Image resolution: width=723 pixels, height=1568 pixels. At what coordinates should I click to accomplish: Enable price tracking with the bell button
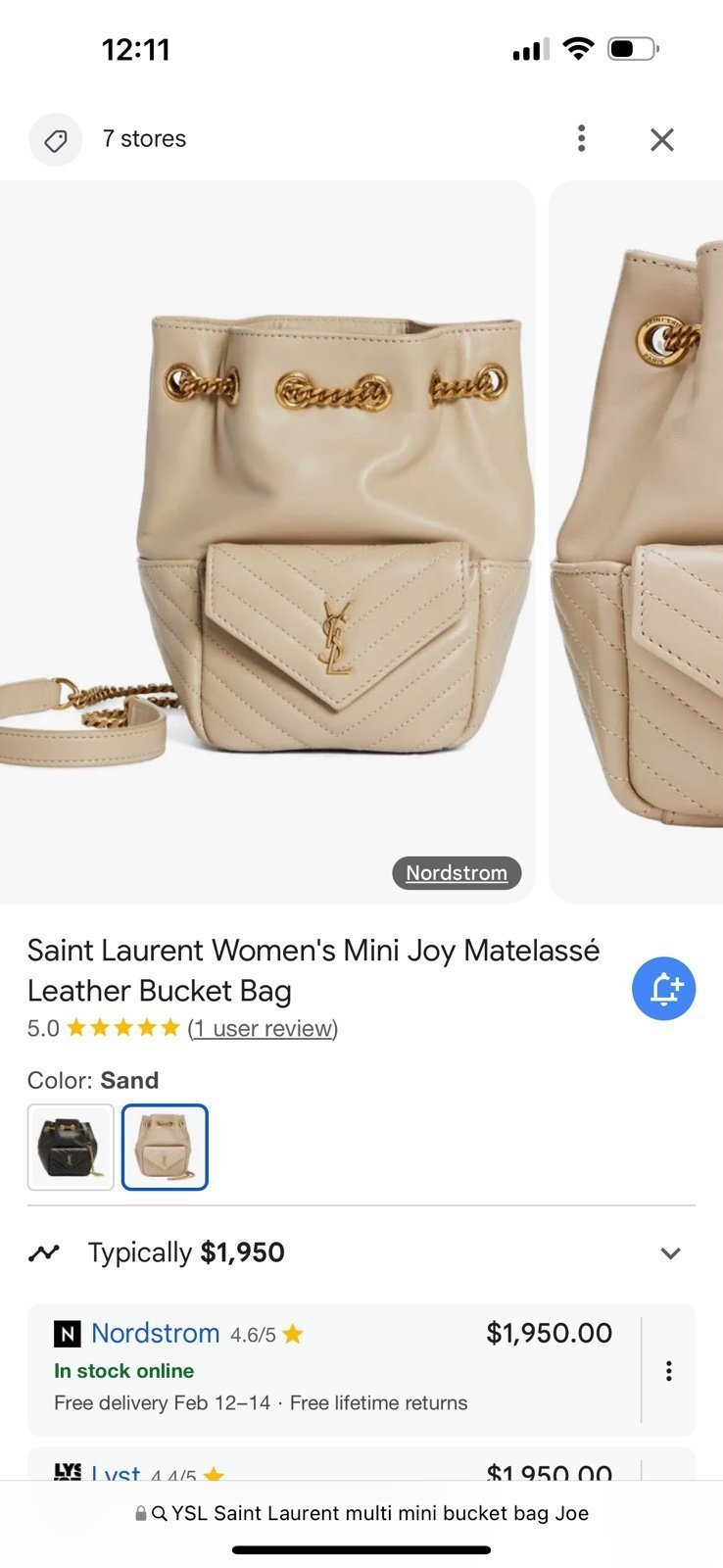(663, 988)
